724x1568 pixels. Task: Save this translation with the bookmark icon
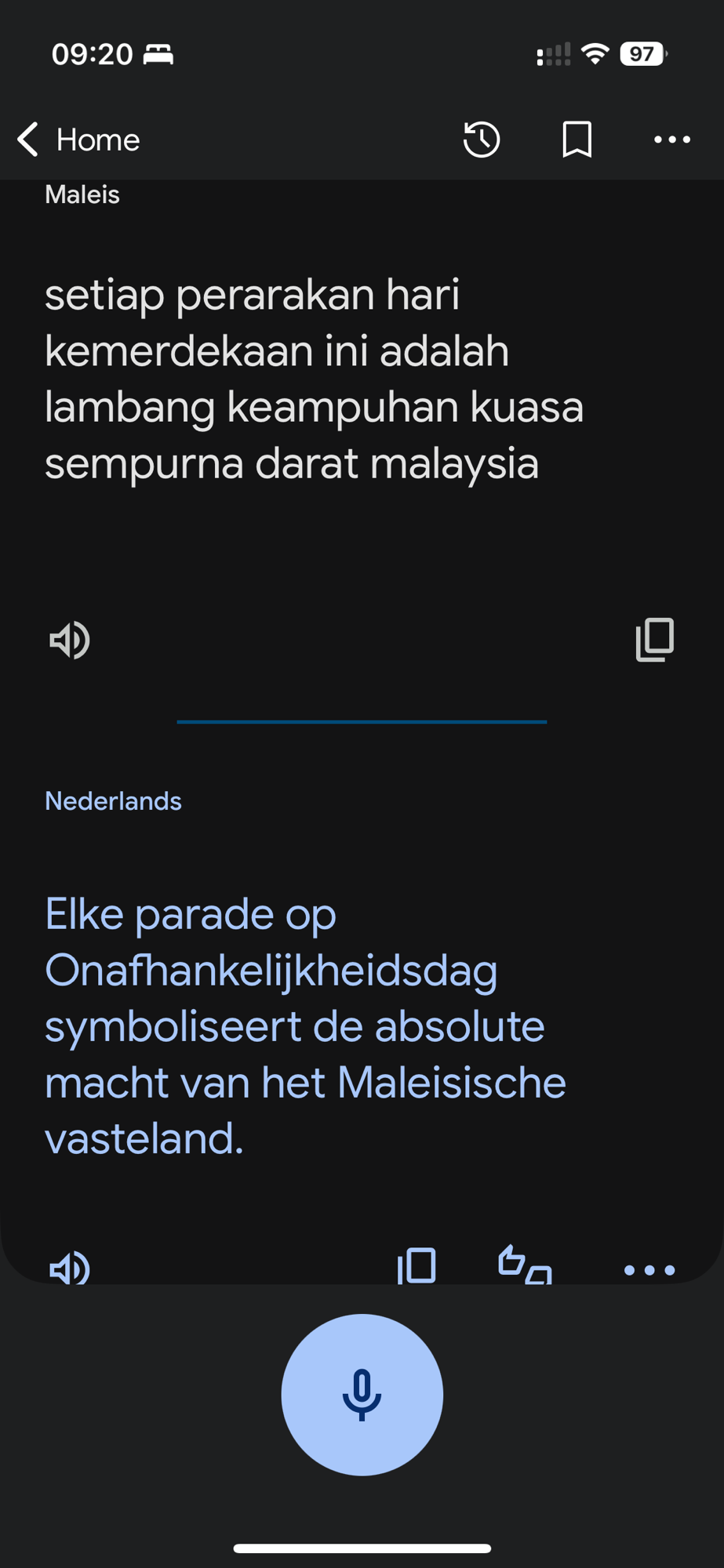(577, 140)
